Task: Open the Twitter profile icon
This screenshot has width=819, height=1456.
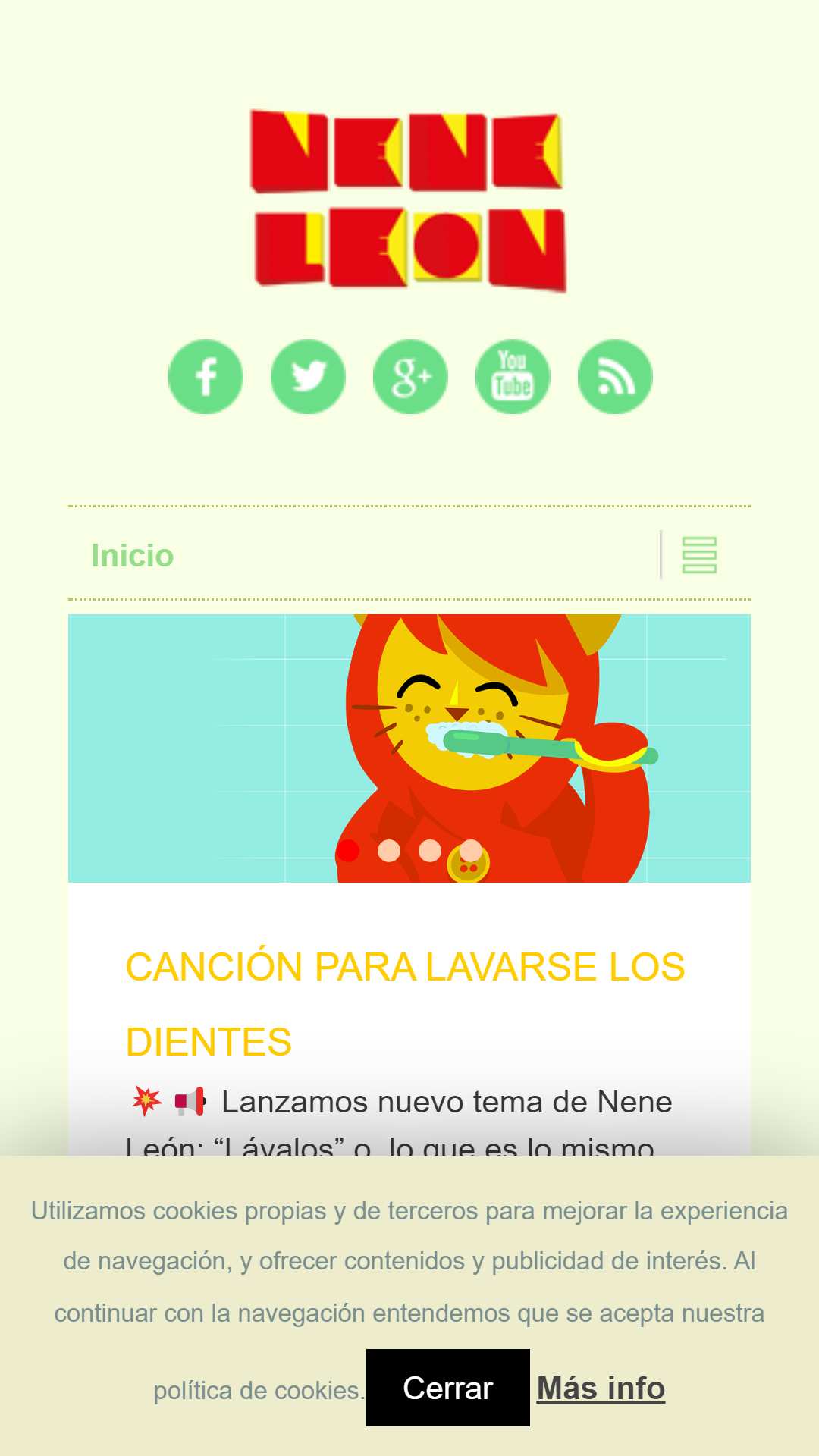Action: [x=308, y=376]
